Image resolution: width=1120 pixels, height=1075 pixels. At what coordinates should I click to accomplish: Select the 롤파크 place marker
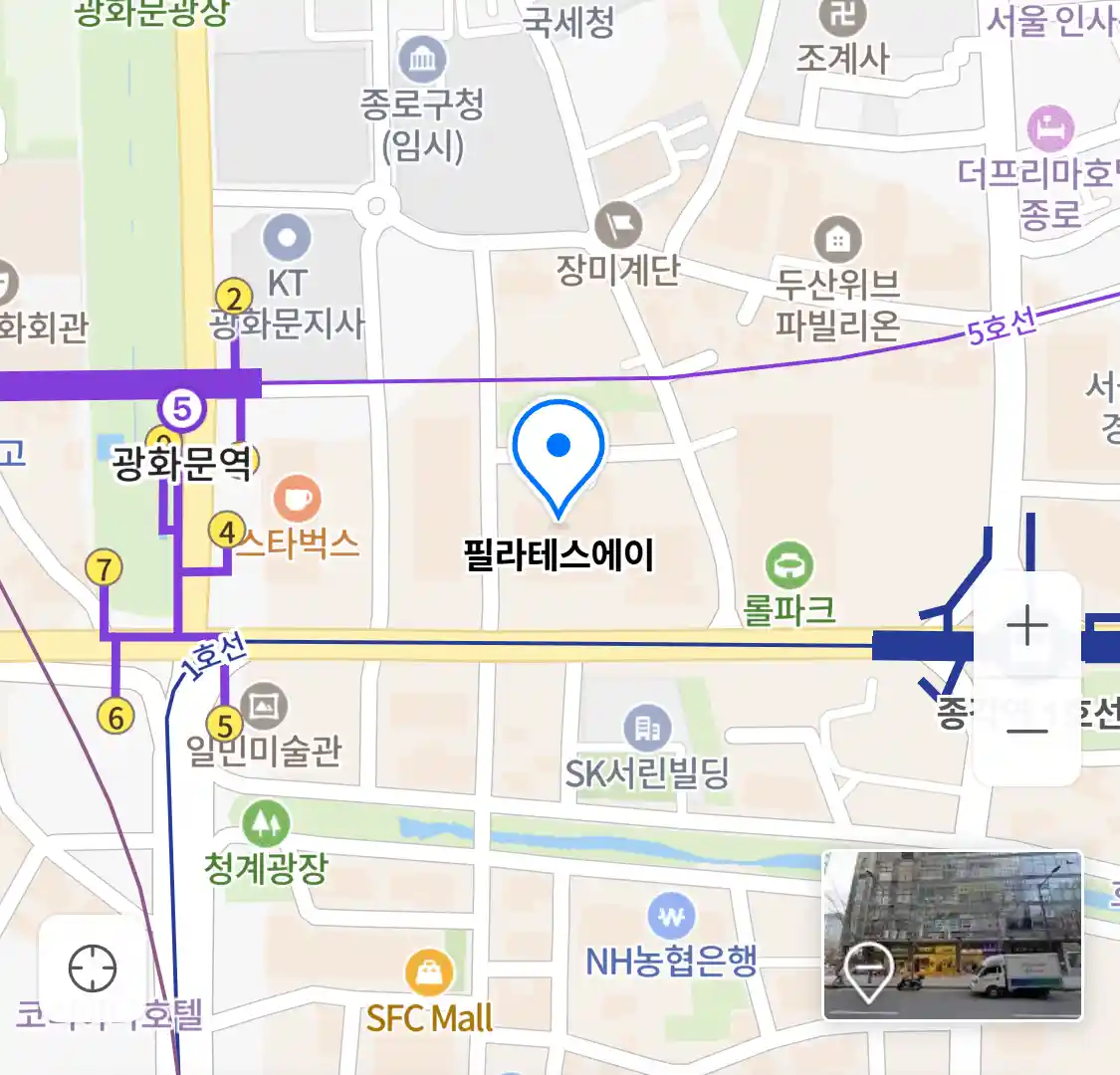[789, 566]
